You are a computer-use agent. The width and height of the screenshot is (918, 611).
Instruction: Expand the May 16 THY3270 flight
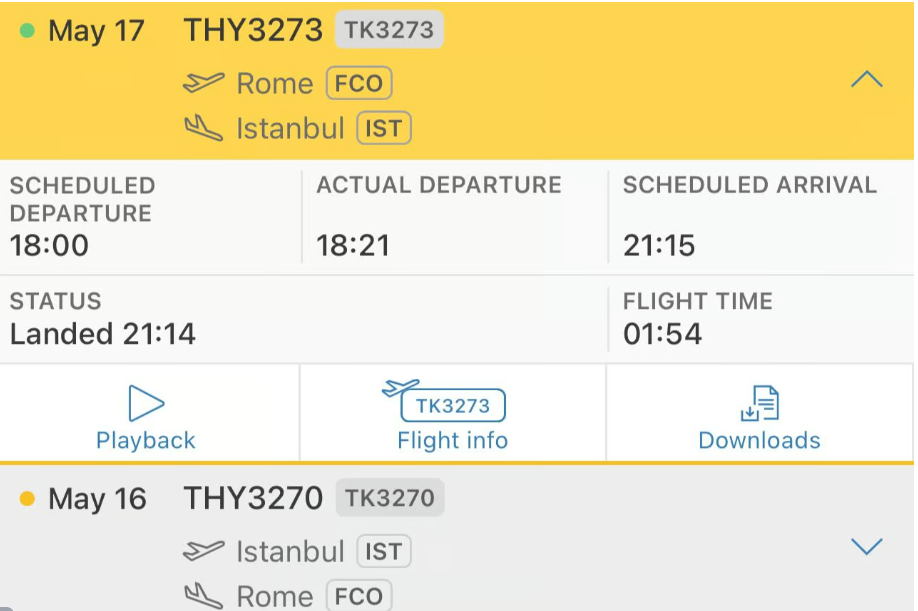tap(866, 546)
